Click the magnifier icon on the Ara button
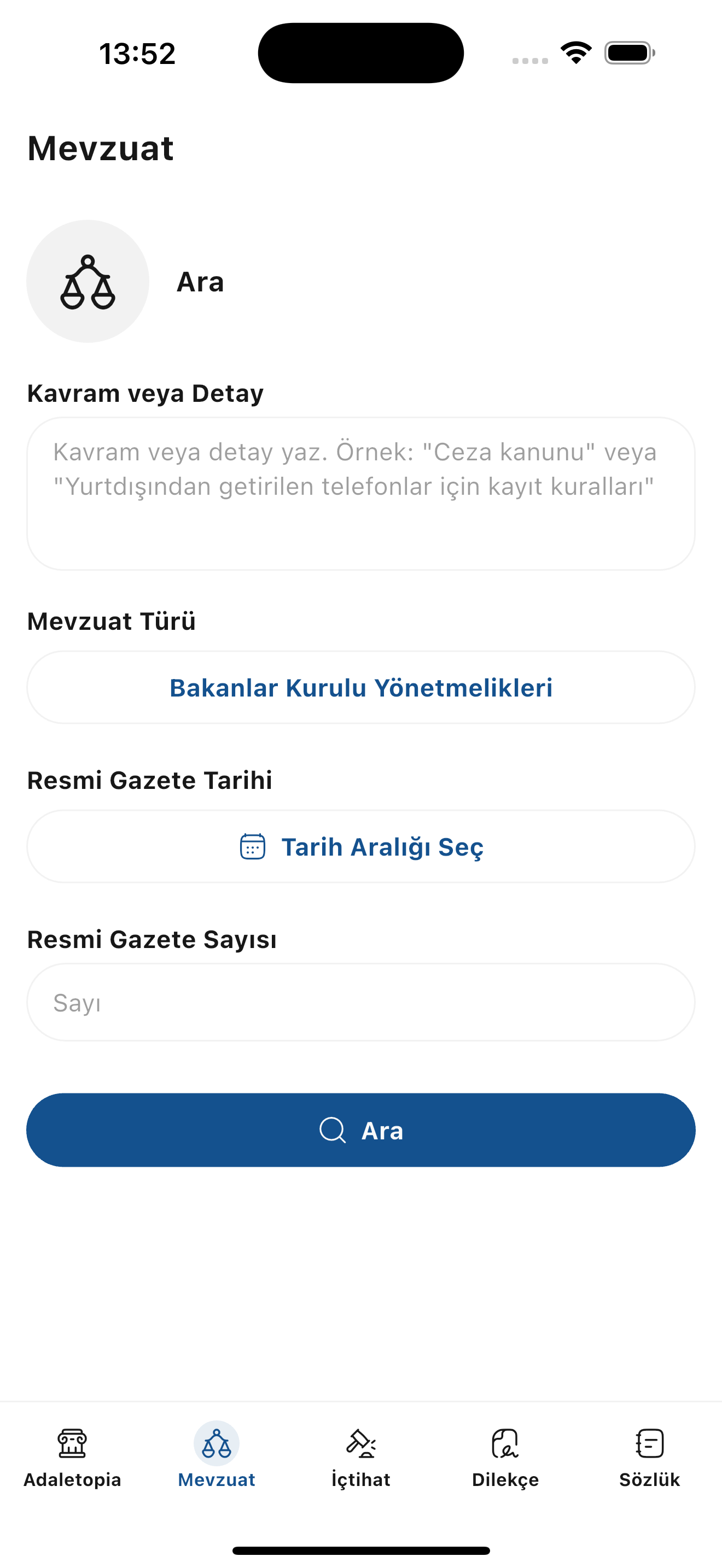 (x=333, y=1130)
